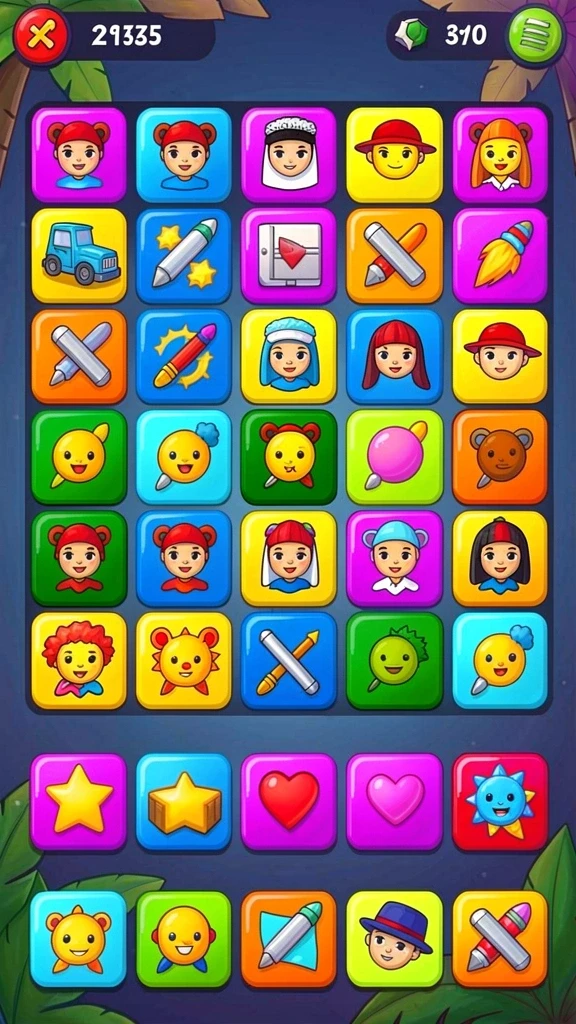Tap the orange-haired woman tile

[x=500, y=155]
